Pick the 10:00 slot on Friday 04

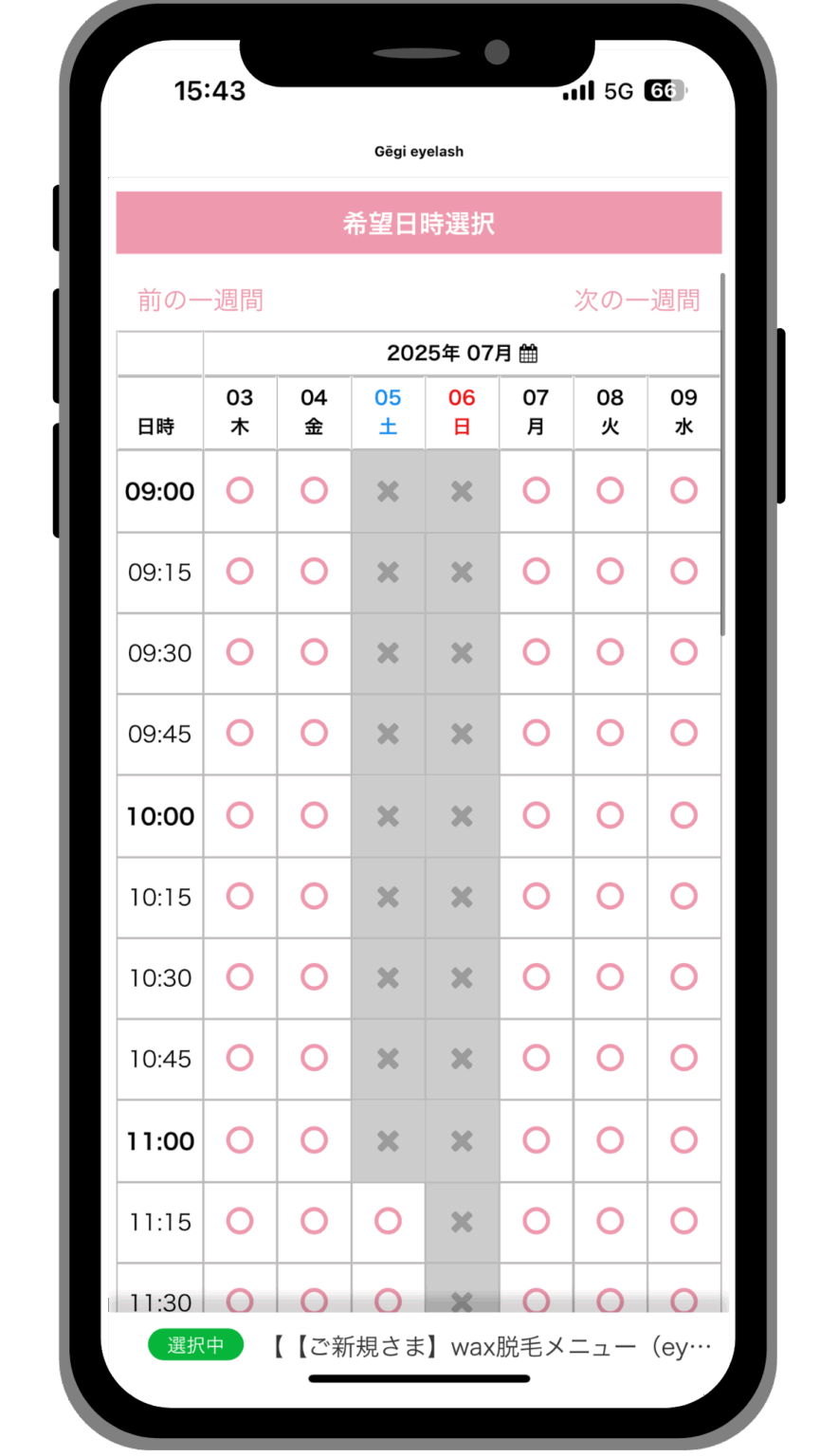(314, 815)
